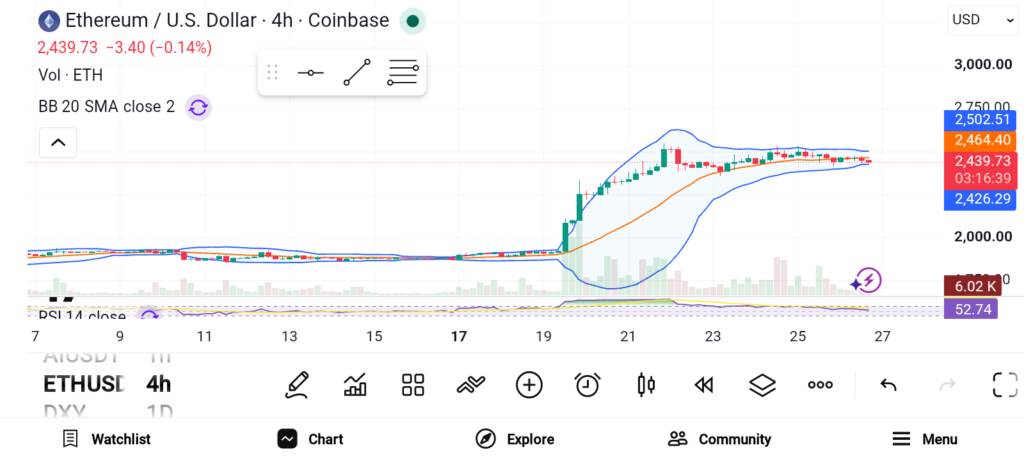This screenshot has width=1024, height=461.
Task: Create a price alert with the alarm clock
Action: pos(587,385)
